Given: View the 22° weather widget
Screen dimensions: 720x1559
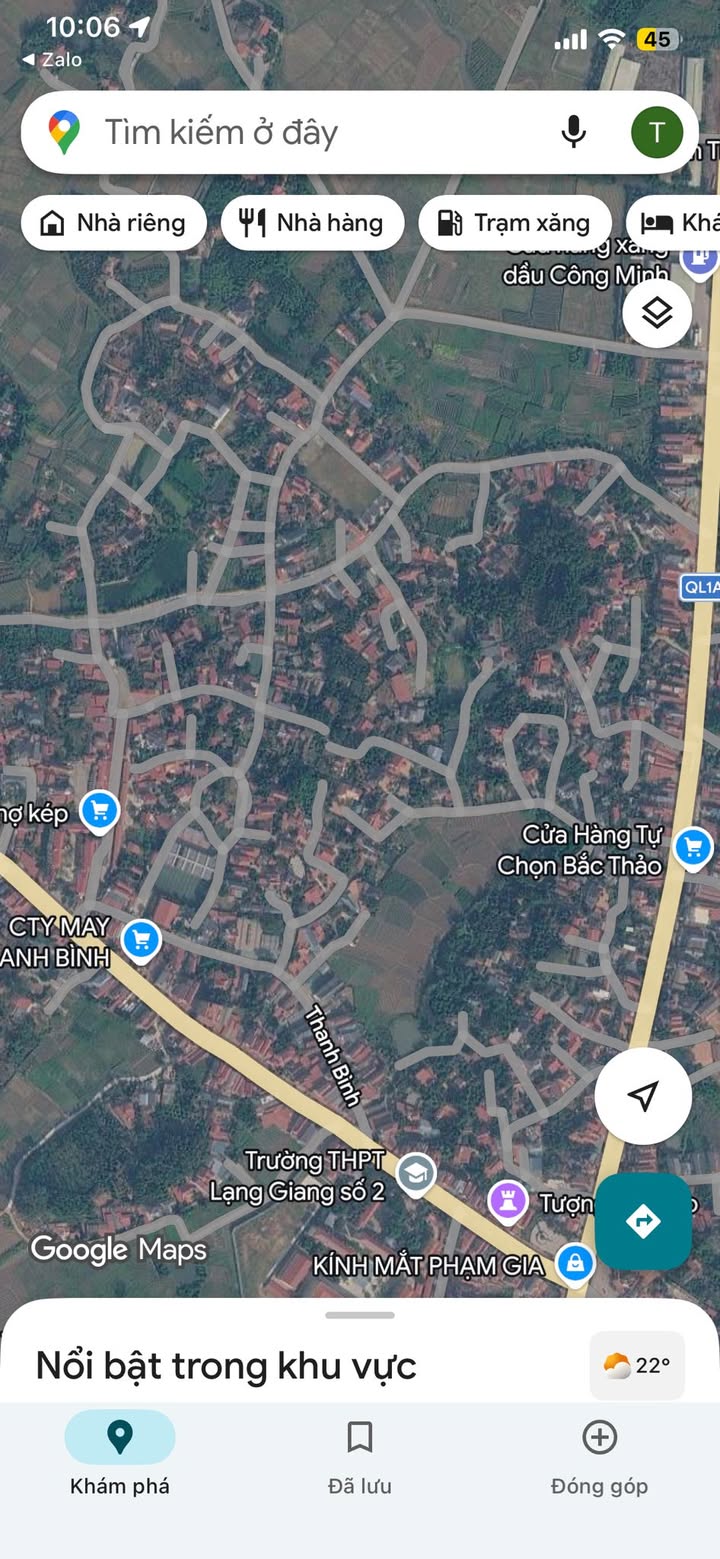Looking at the screenshot, I should point(637,1365).
